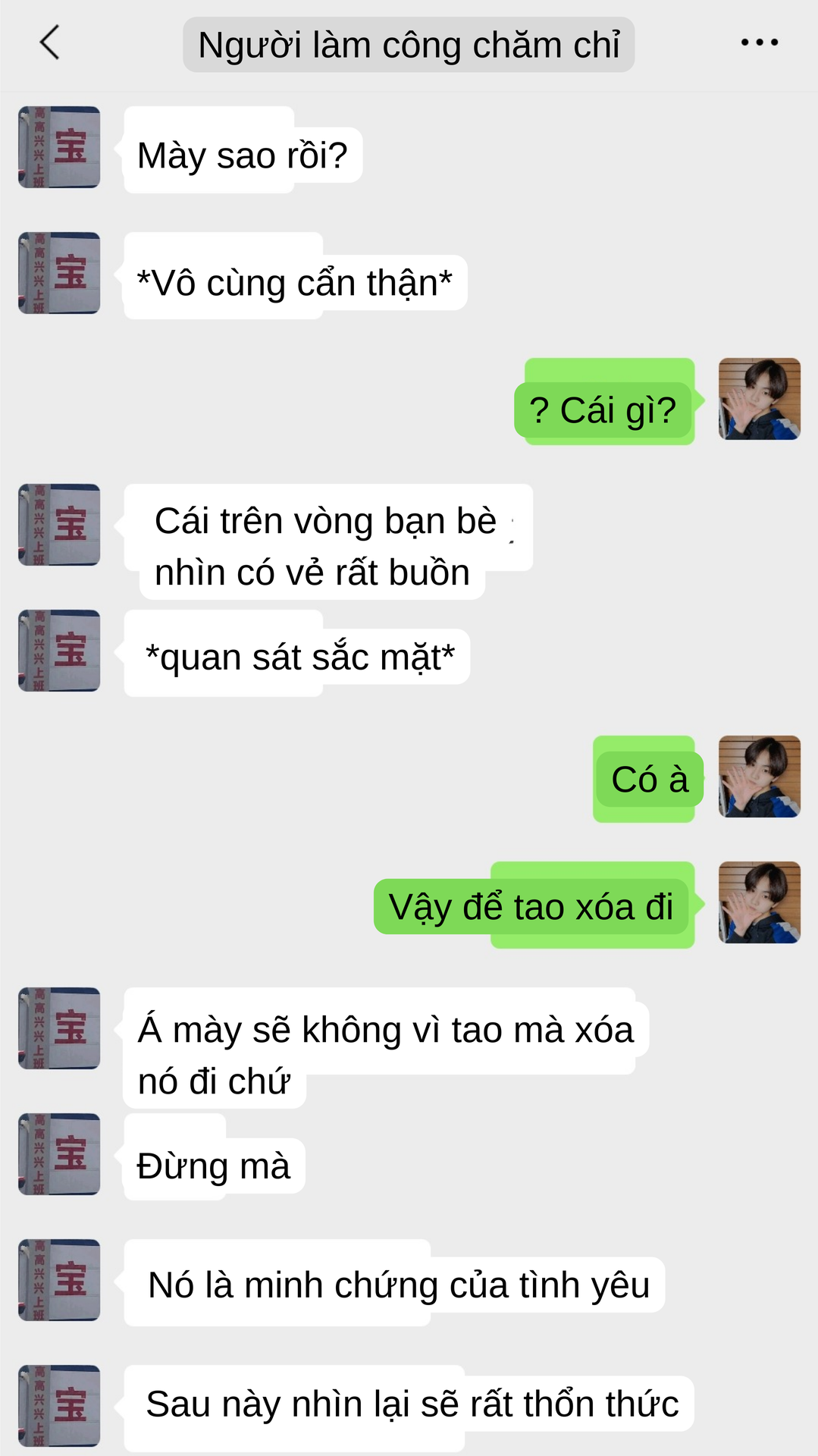Open my avatar beside "Vậy để tao xóa đi"

[759, 902]
